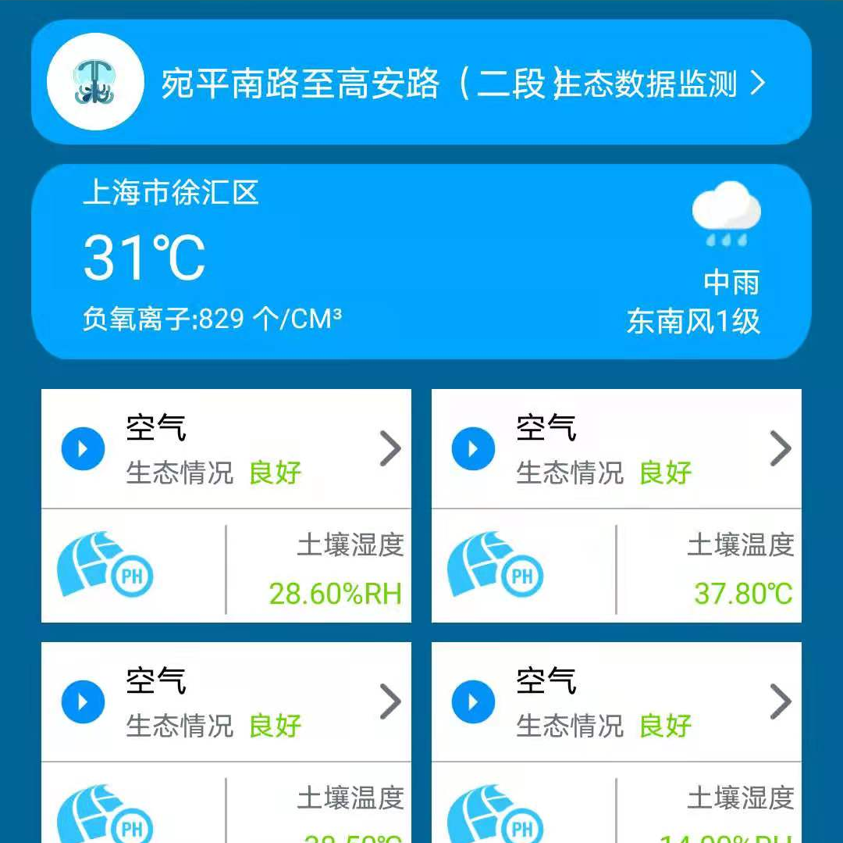
Task: Expand chevron on the 37.80℃ soil temperature card
Action: 779,449
